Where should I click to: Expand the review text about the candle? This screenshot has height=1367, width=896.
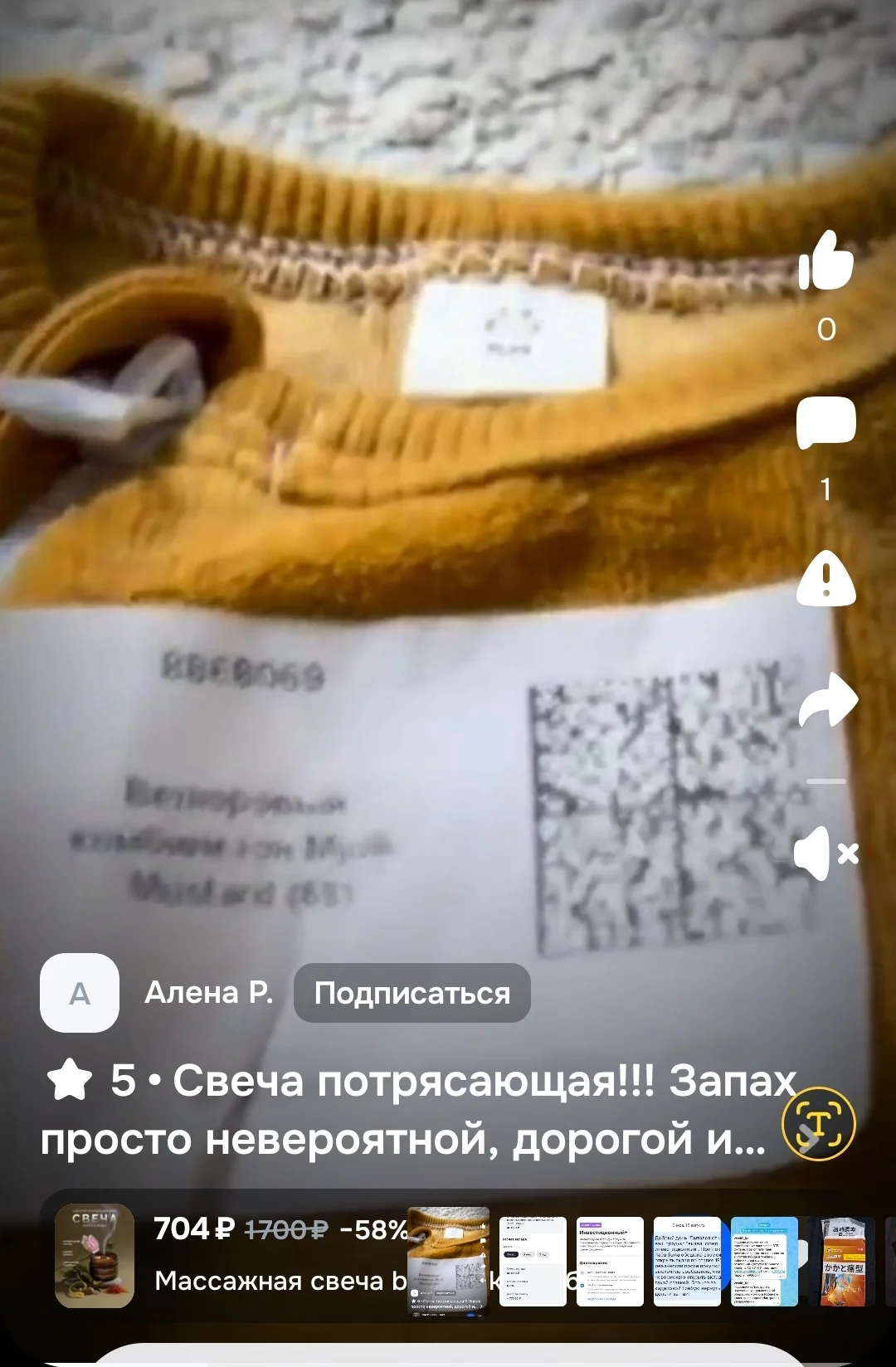pyautogui.click(x=419, y=1109)
